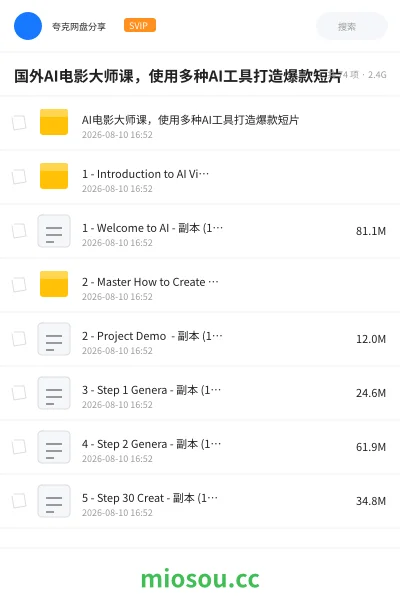Open the "2 - Project Demo" file
The image size is (400, 600).
point(200,339)
